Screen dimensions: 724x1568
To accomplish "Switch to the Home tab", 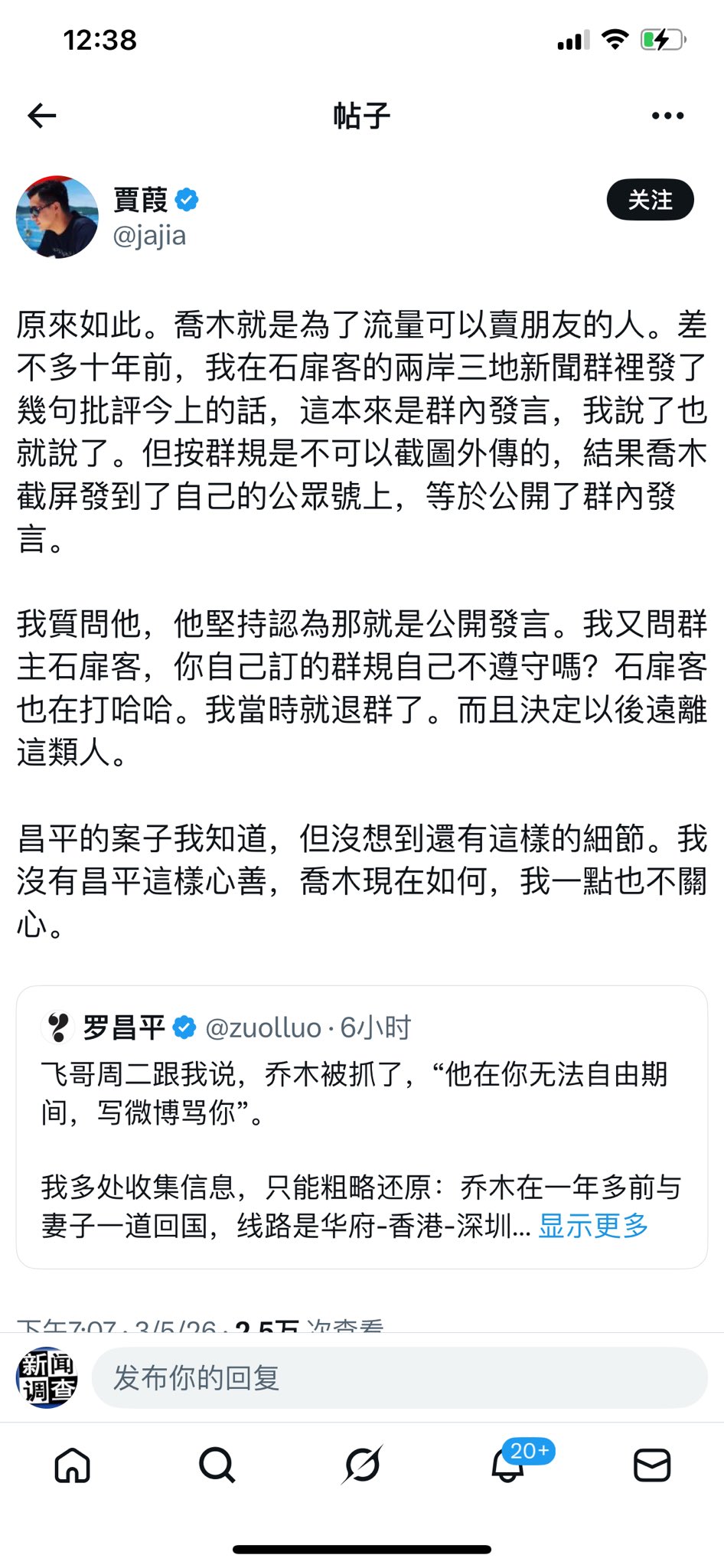I will click(73, 1465).
